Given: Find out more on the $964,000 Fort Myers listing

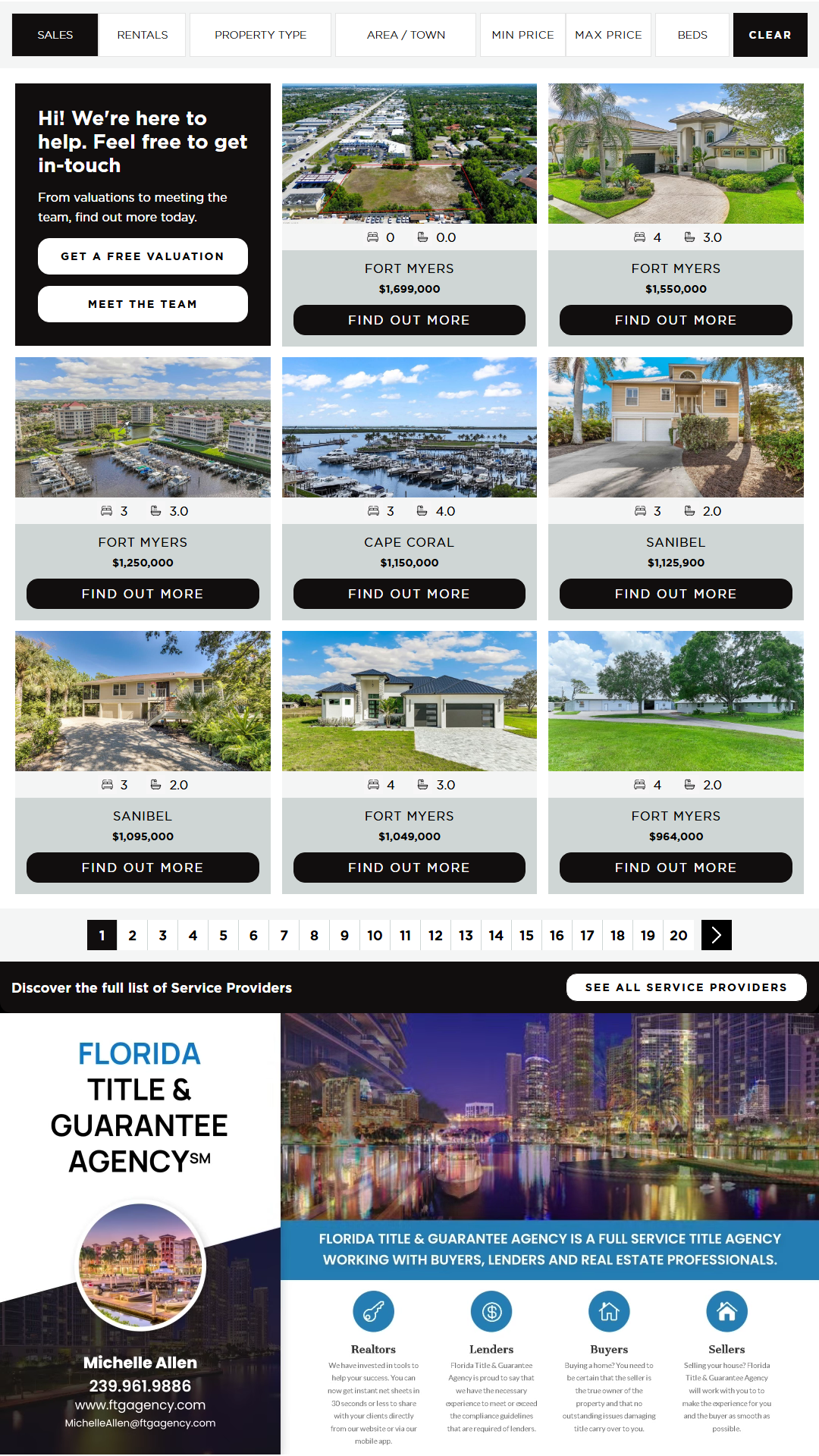Looking at the screenshot, I should [676, 868].
